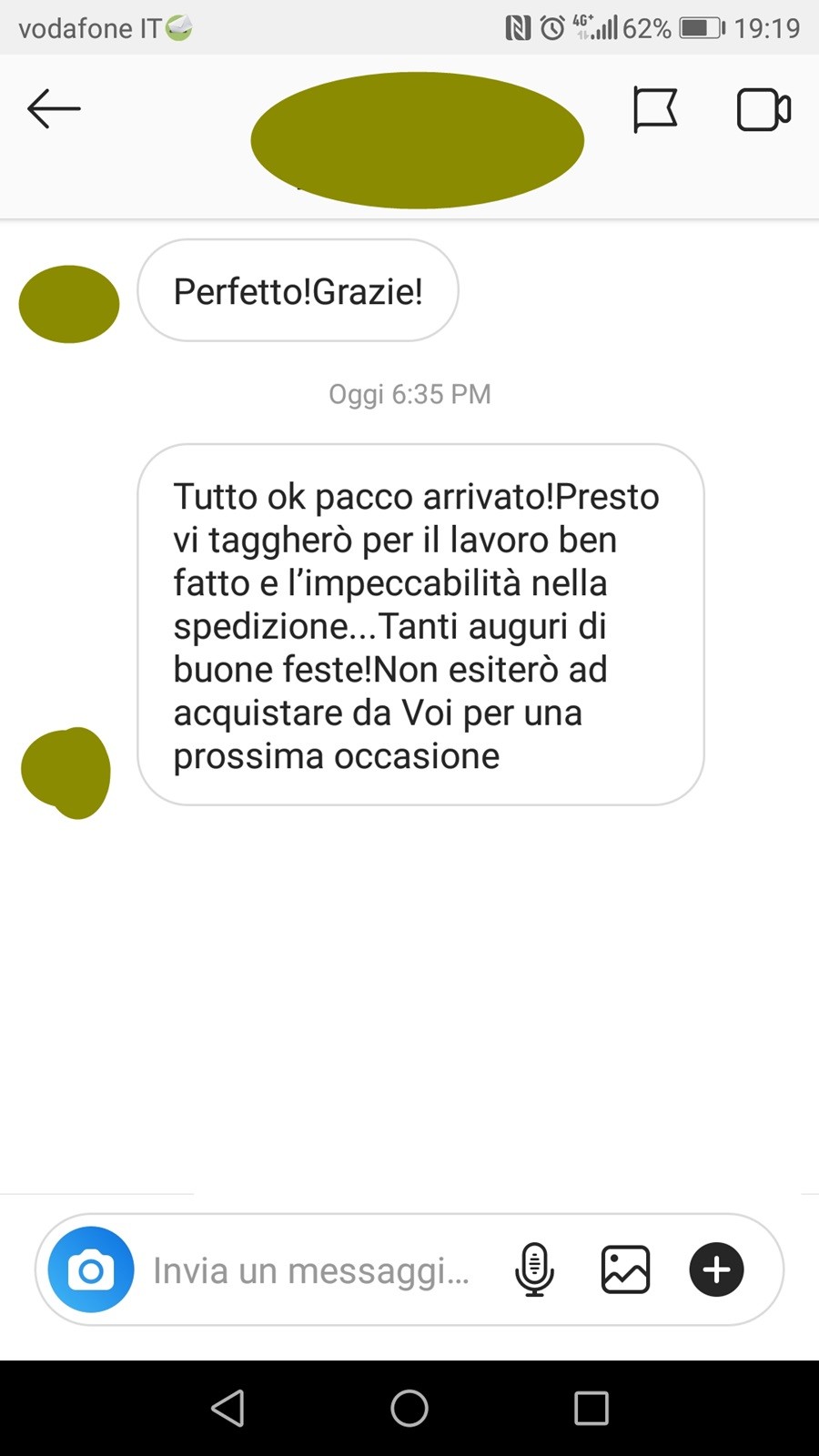This screenshot has height=1456, width=819.
Task: Go to the system home screen
Action: tap(409, 1408)
